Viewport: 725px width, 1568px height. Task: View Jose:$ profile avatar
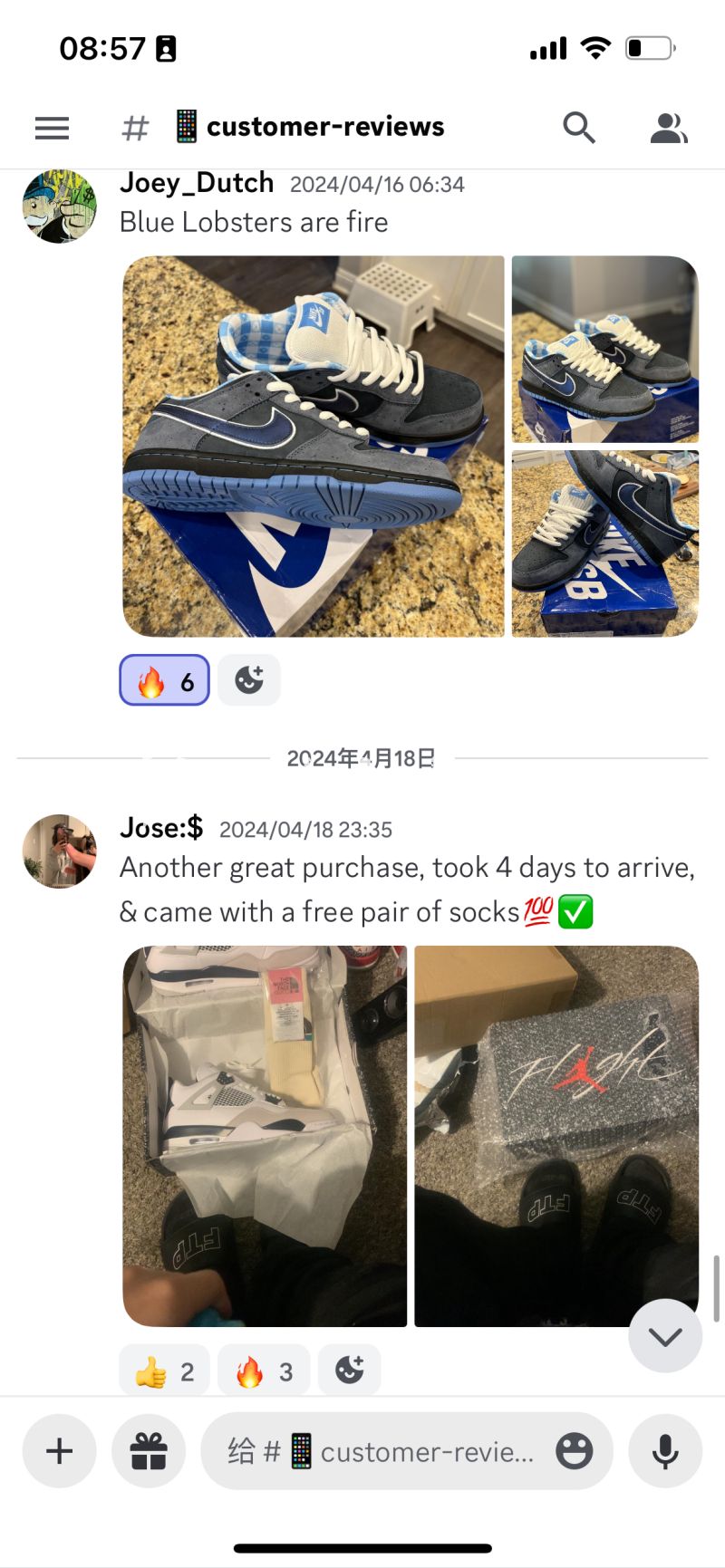pyautogui.click(x=60, y=851)
